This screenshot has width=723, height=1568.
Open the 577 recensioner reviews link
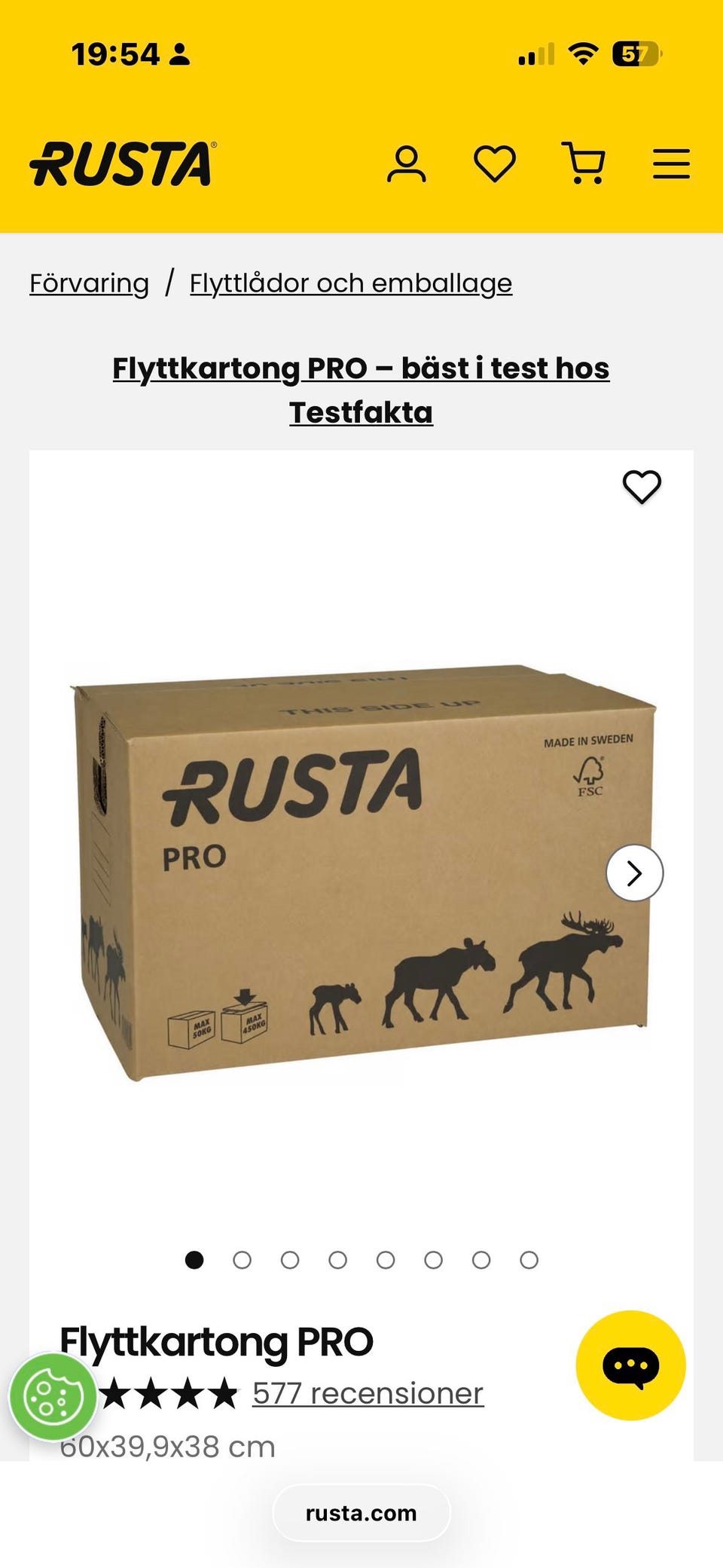(x=368, y=1393)
